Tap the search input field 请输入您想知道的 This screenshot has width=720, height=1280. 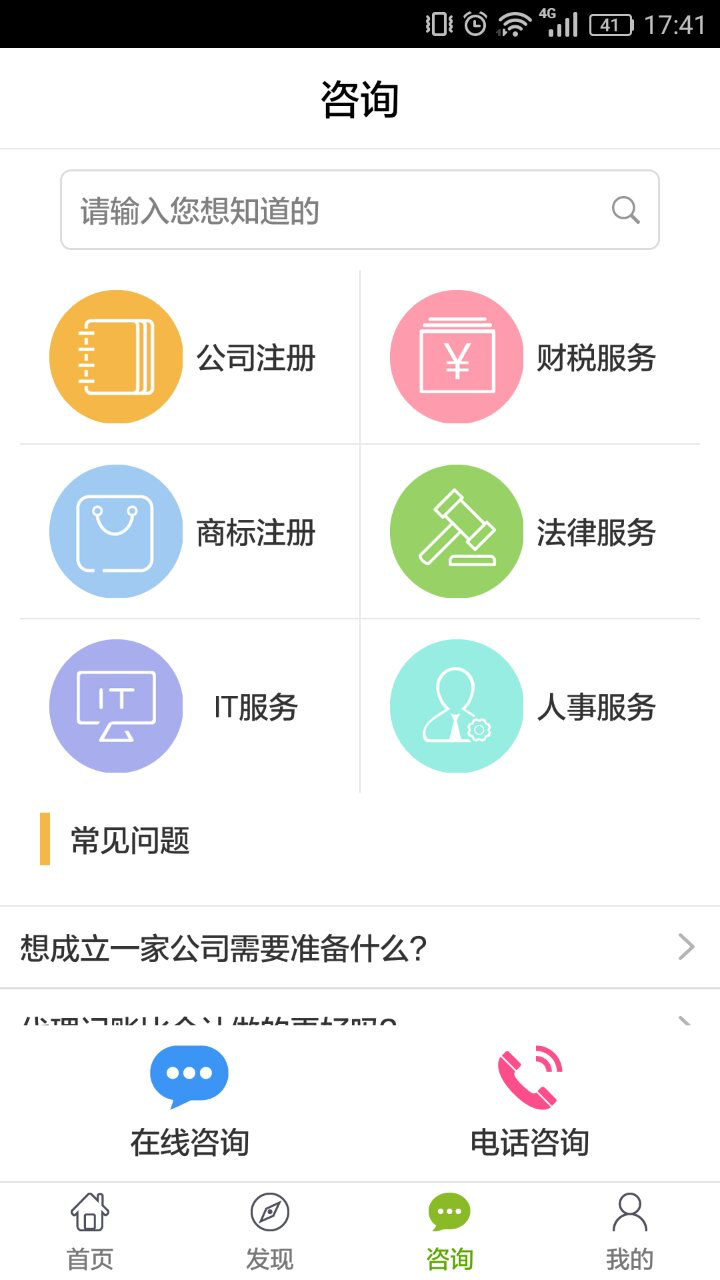[x=340, y=210]
